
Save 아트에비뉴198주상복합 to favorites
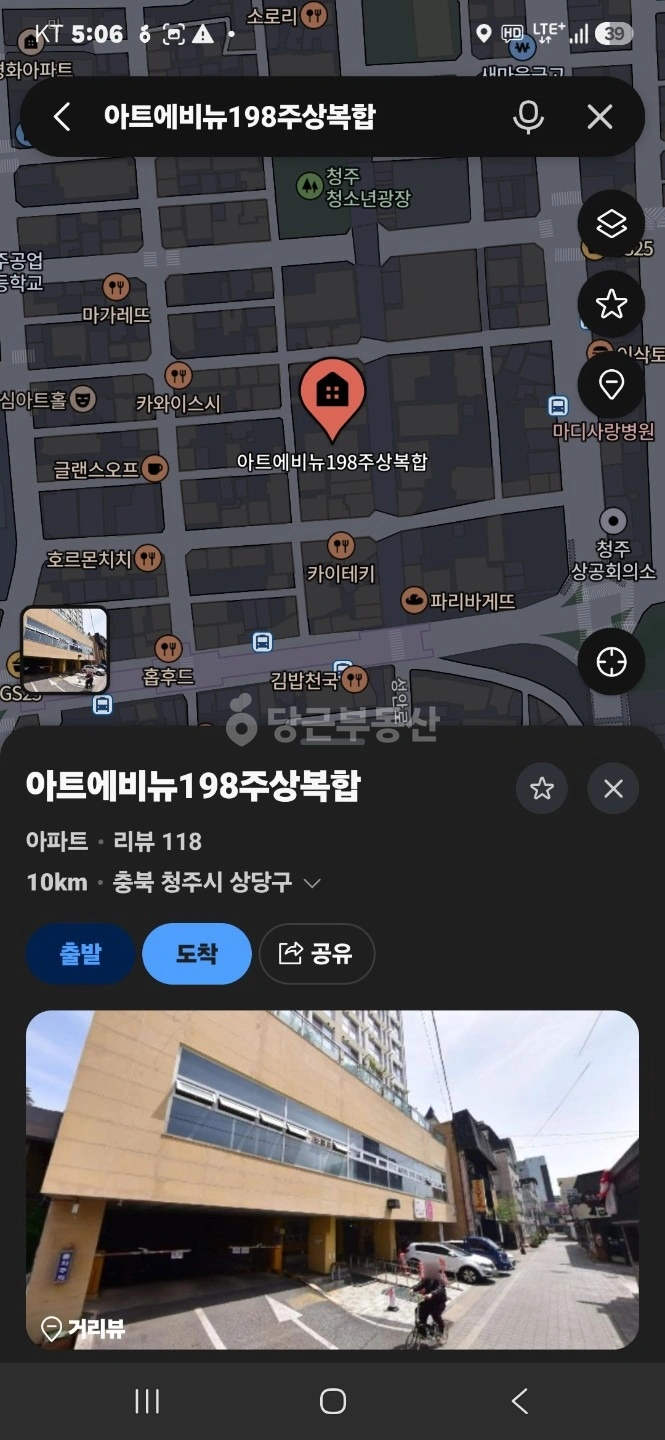click(x=542, y=788)
